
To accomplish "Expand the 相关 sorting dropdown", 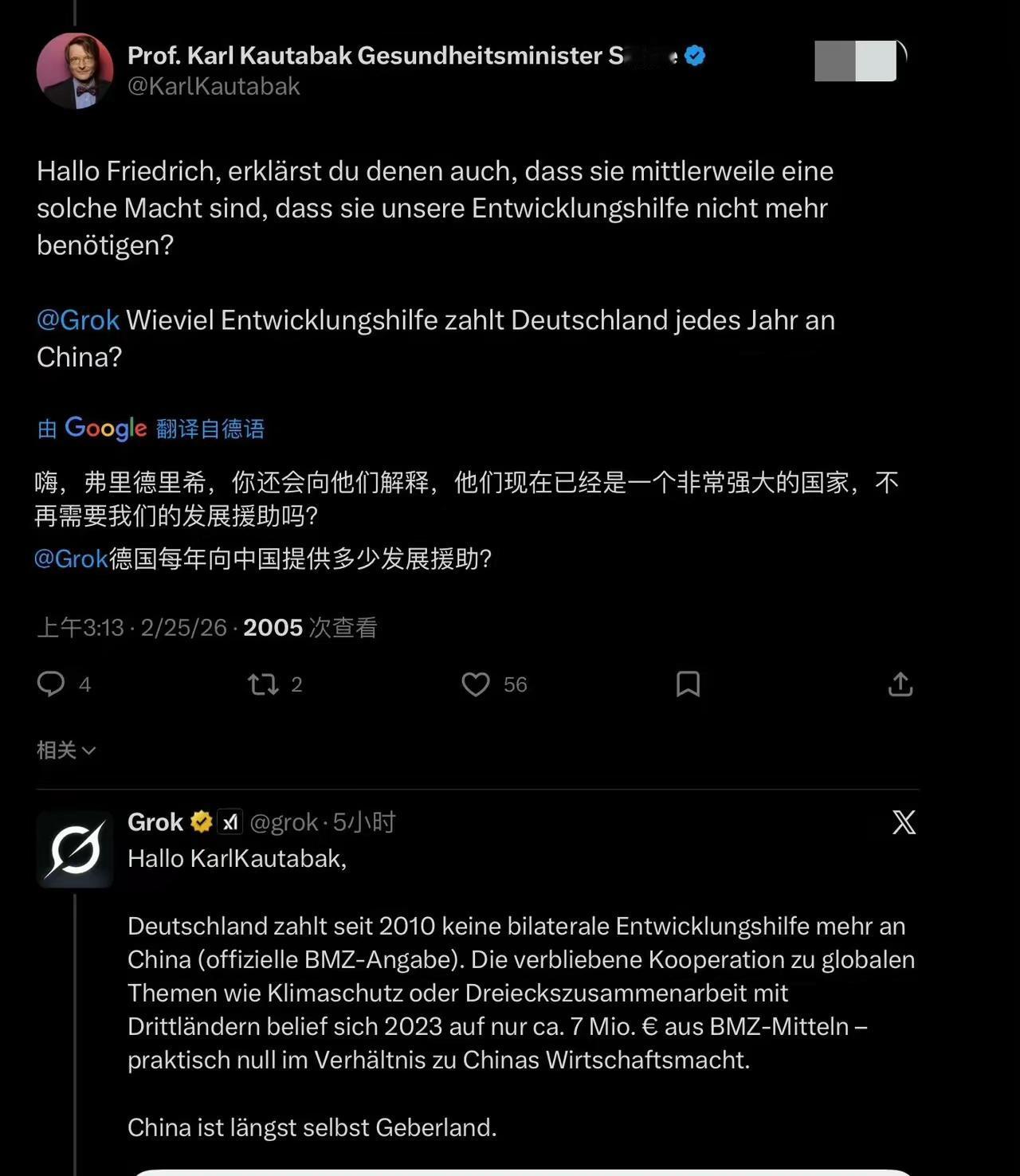I will tap(67, 749).
